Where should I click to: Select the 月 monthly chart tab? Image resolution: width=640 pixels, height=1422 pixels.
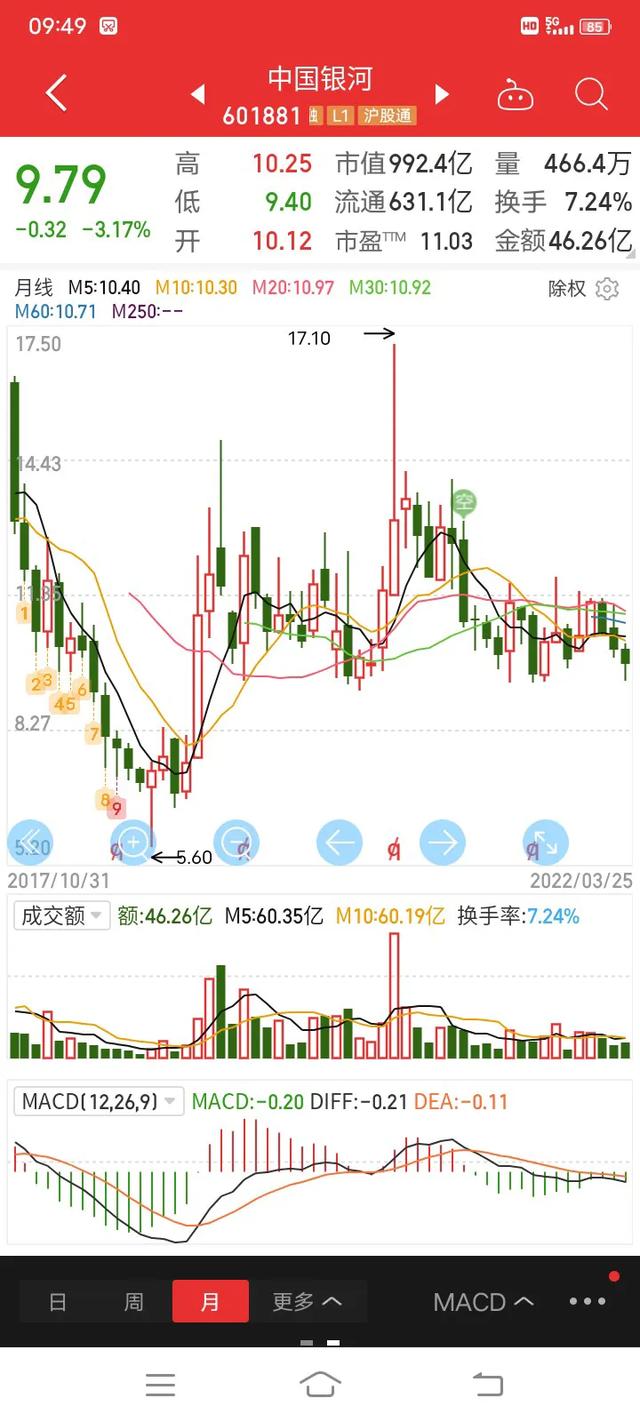pos(210,1302)
